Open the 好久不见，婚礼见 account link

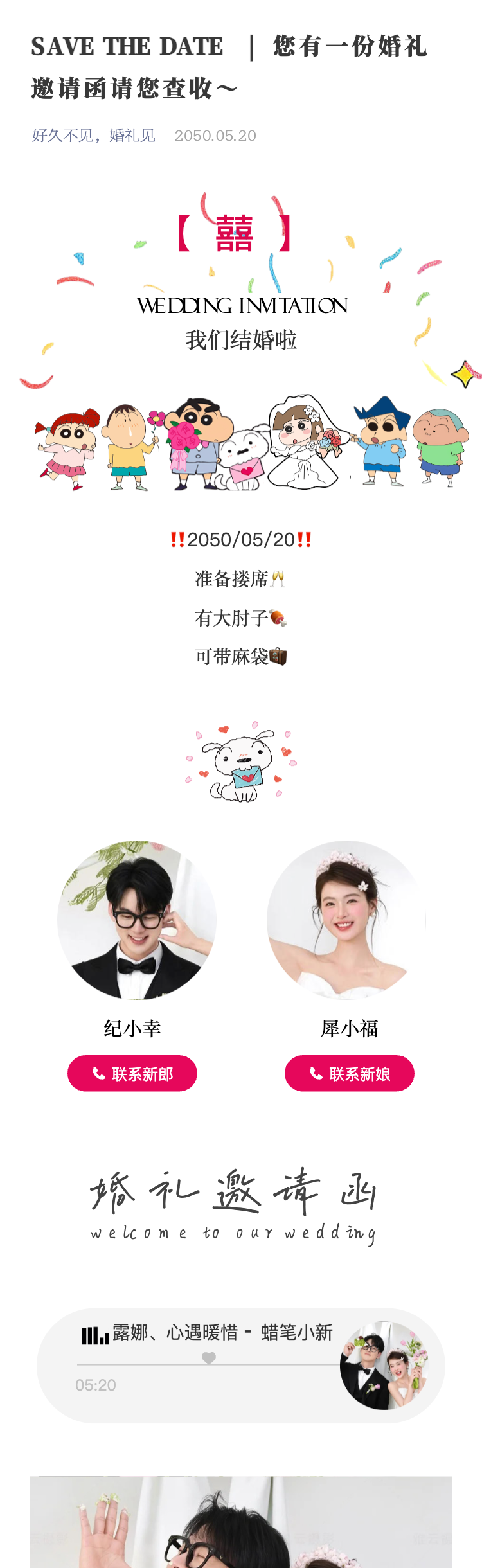(x=94, y=136)
